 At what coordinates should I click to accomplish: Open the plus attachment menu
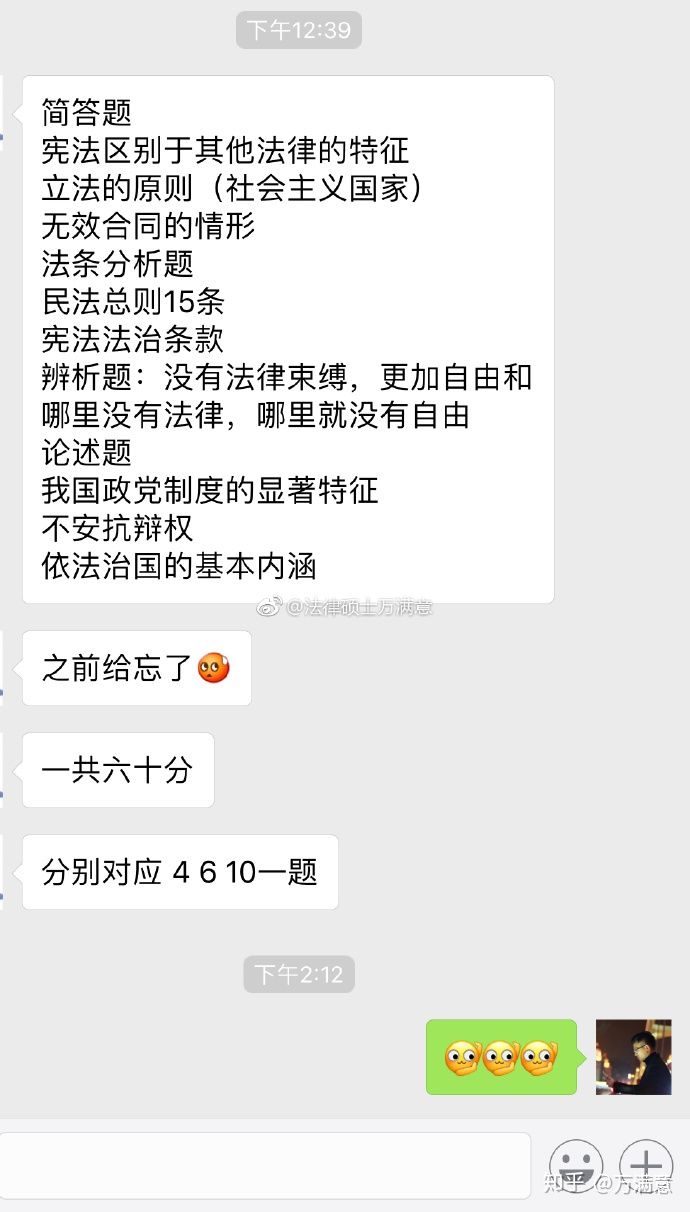(x=646, y=1165)
